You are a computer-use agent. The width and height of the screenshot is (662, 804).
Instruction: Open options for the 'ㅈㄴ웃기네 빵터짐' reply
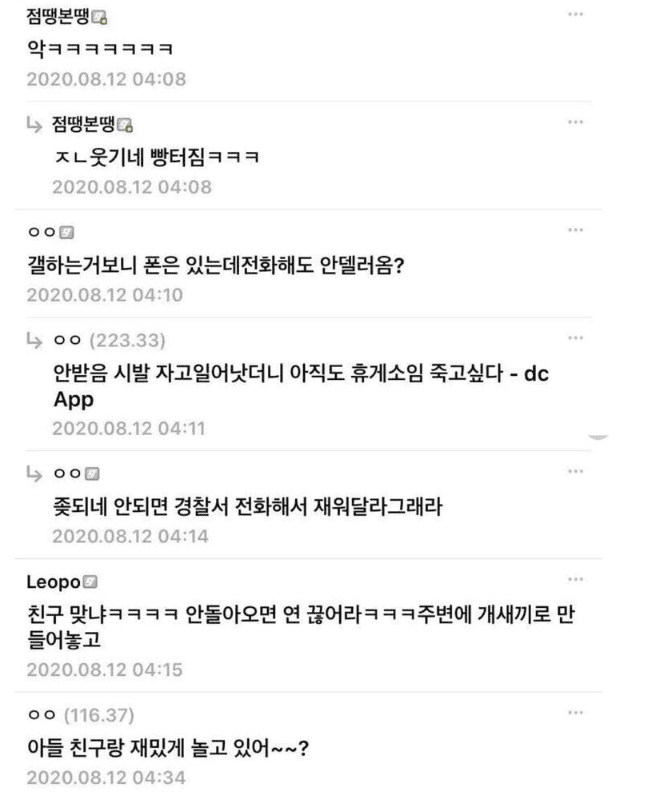click(x=574, y=122)
